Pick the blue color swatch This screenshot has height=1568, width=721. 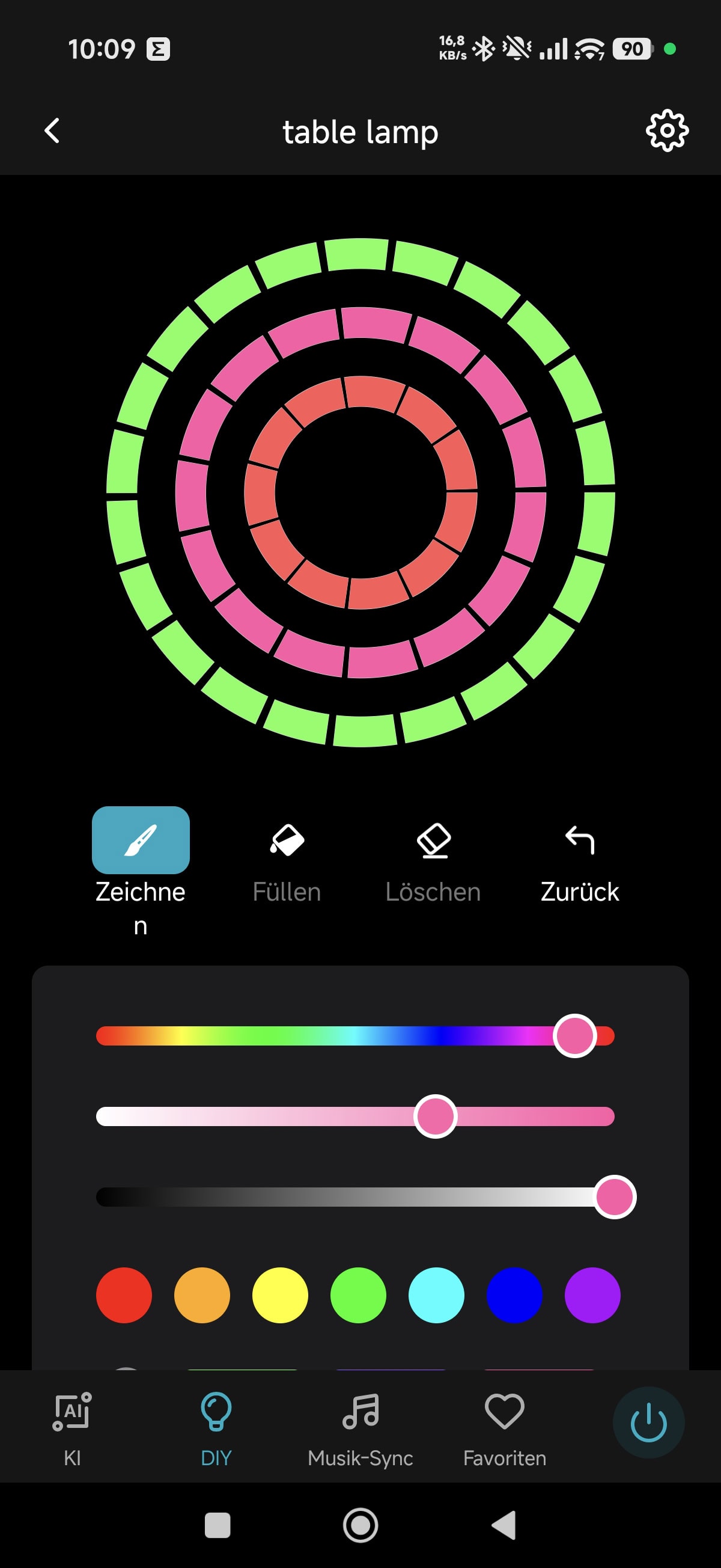pos(514,1295)
